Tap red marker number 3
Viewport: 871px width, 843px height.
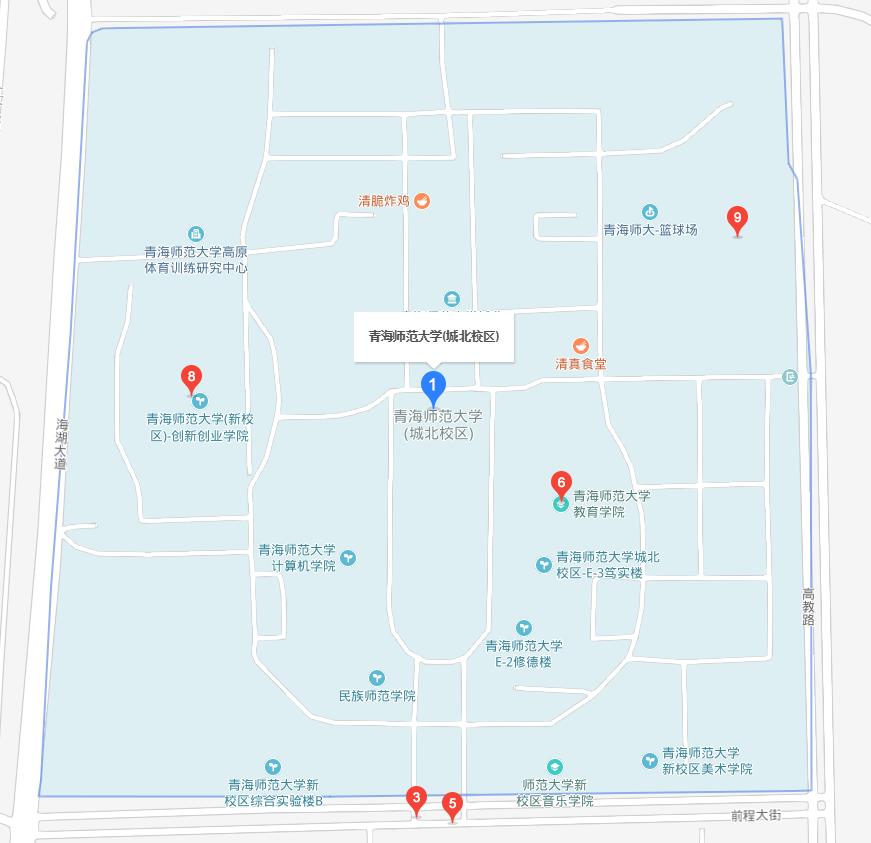(417, 798)
